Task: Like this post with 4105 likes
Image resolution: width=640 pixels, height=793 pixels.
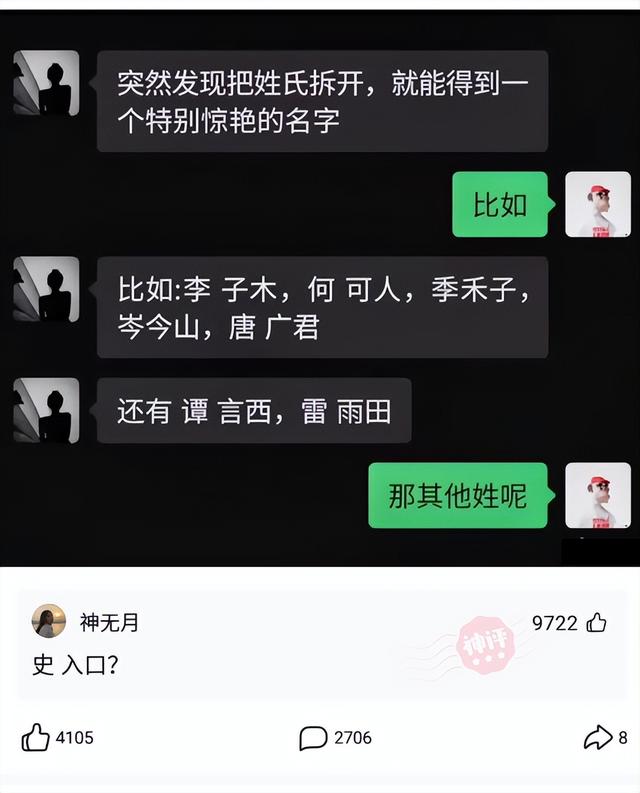Action: [x=36, y=738]
